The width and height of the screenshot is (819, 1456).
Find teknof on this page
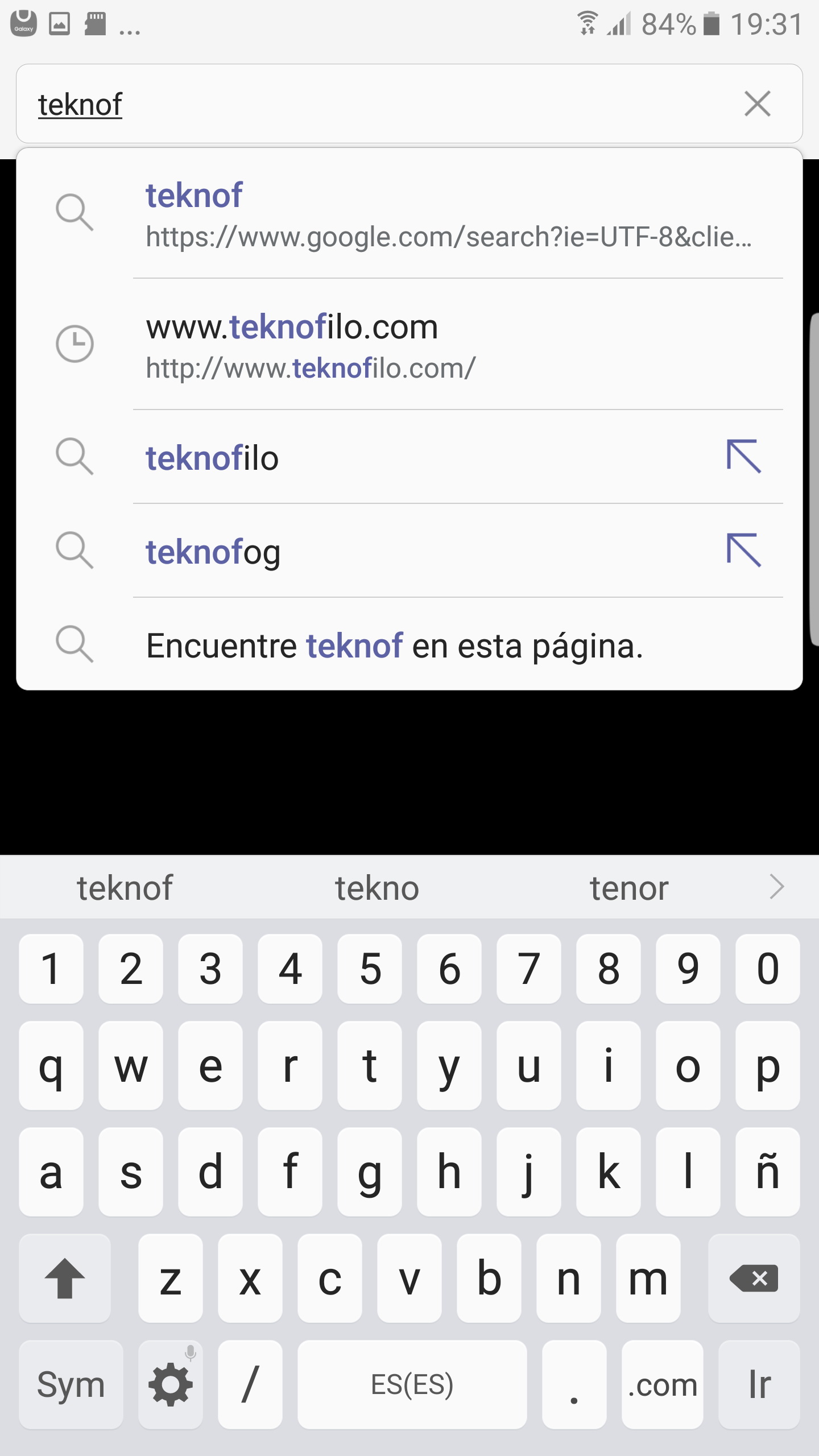(x=409, y=646)
